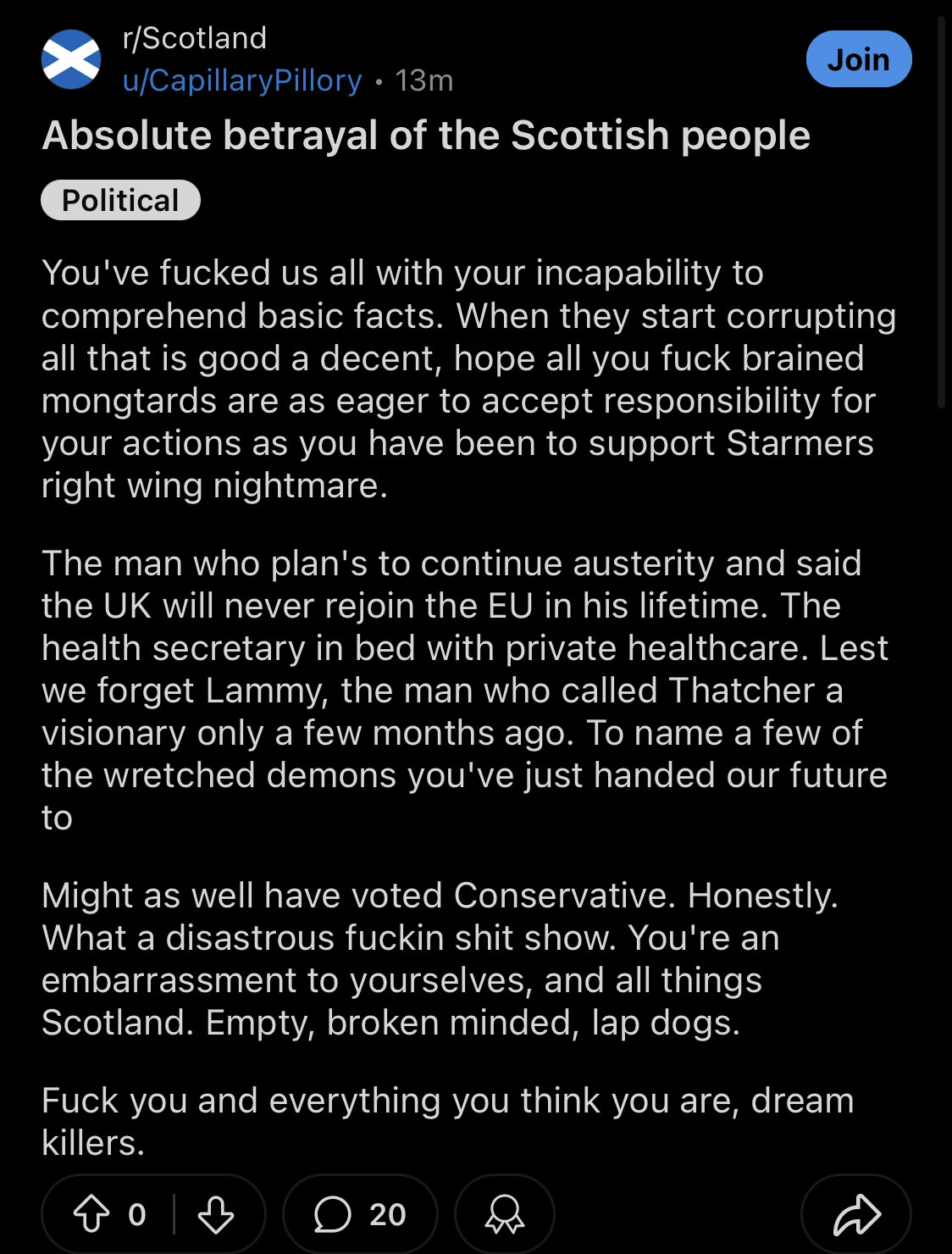Give an award to this post
Image resolution: width=952 pixels, height=1254 pixels.
point(505,1214)
